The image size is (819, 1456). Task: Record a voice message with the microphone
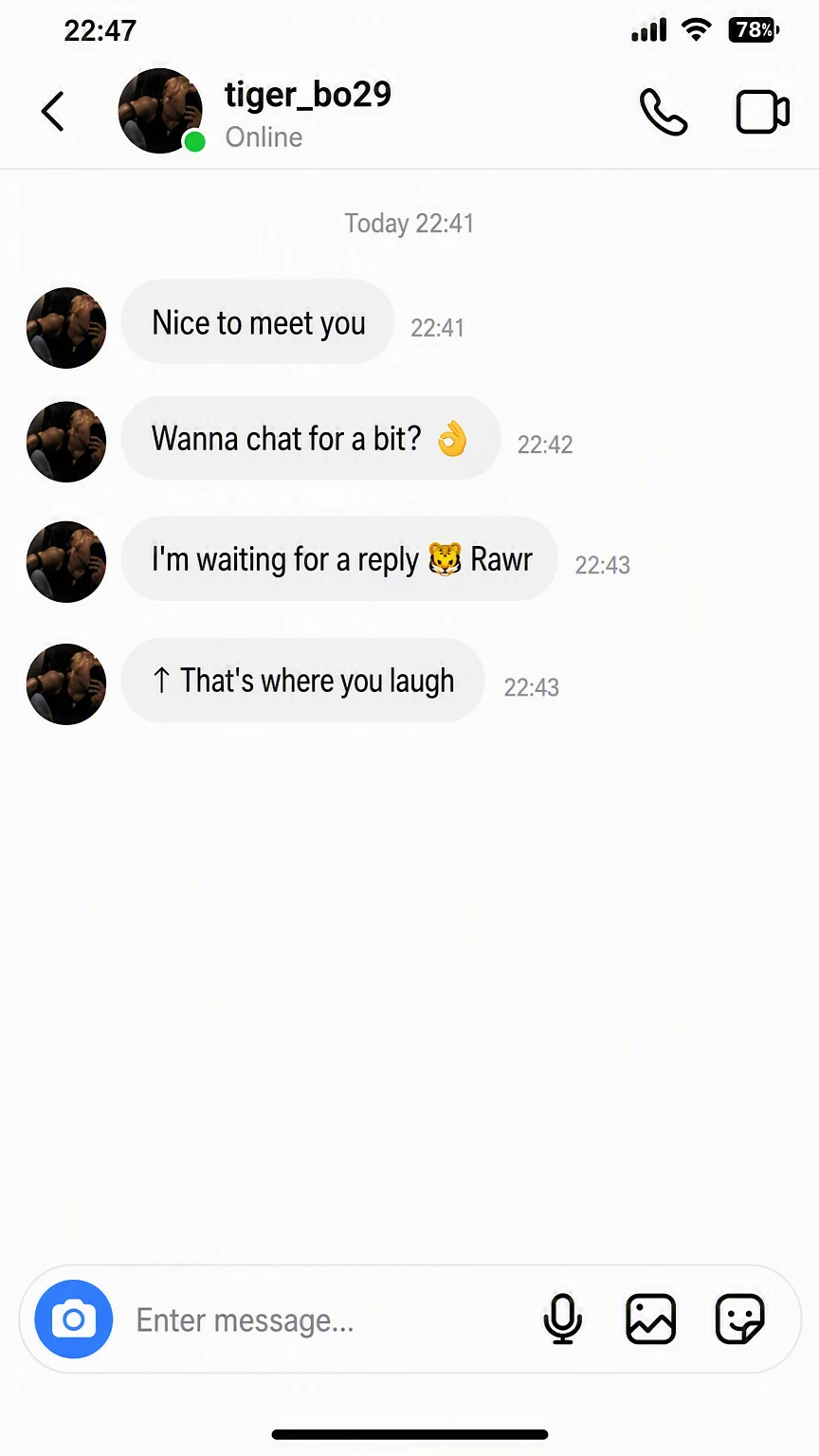point(562,1319)
